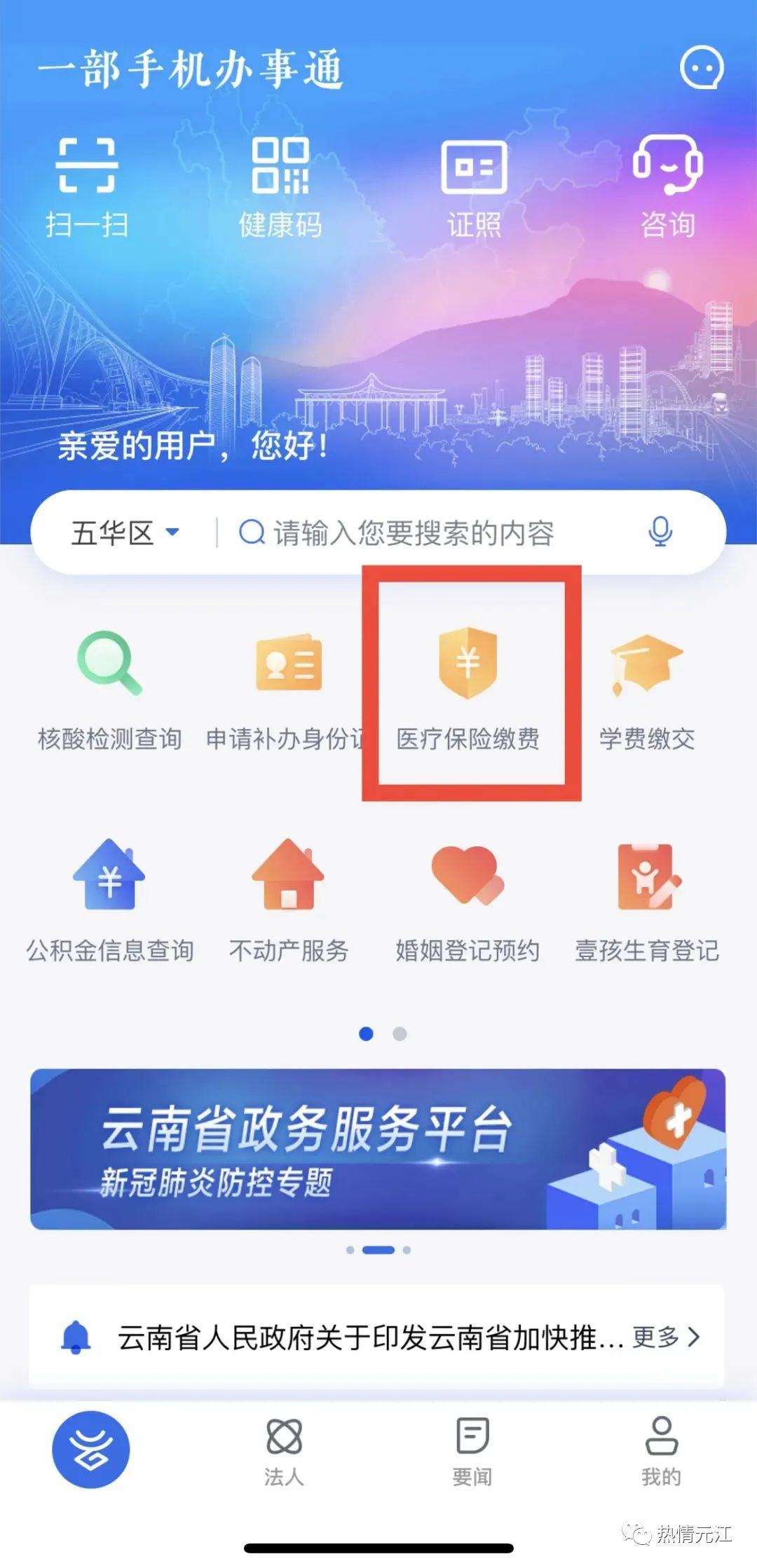Open the 健康码 health code

pos(282,182)
